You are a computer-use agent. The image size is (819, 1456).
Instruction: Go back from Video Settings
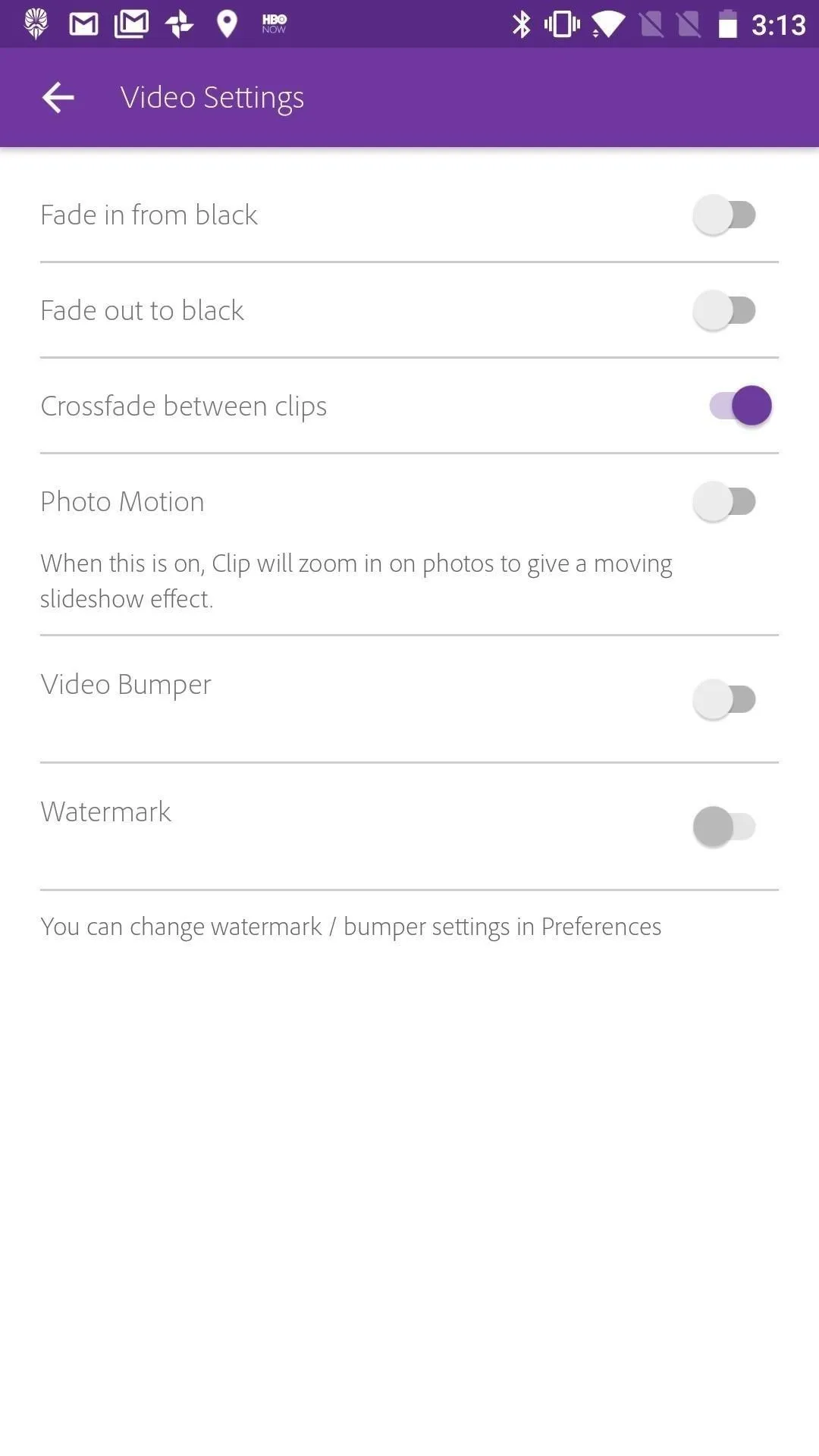[58, 98]
